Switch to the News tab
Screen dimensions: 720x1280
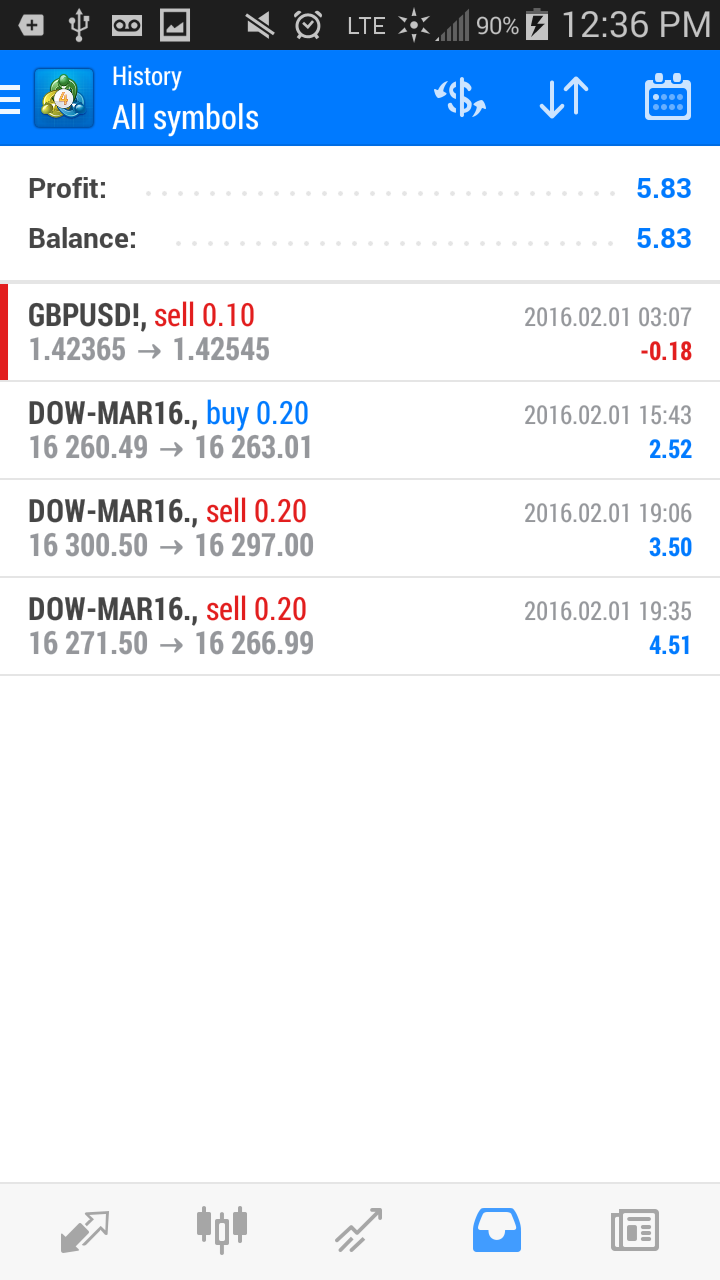coord(635,1231)
